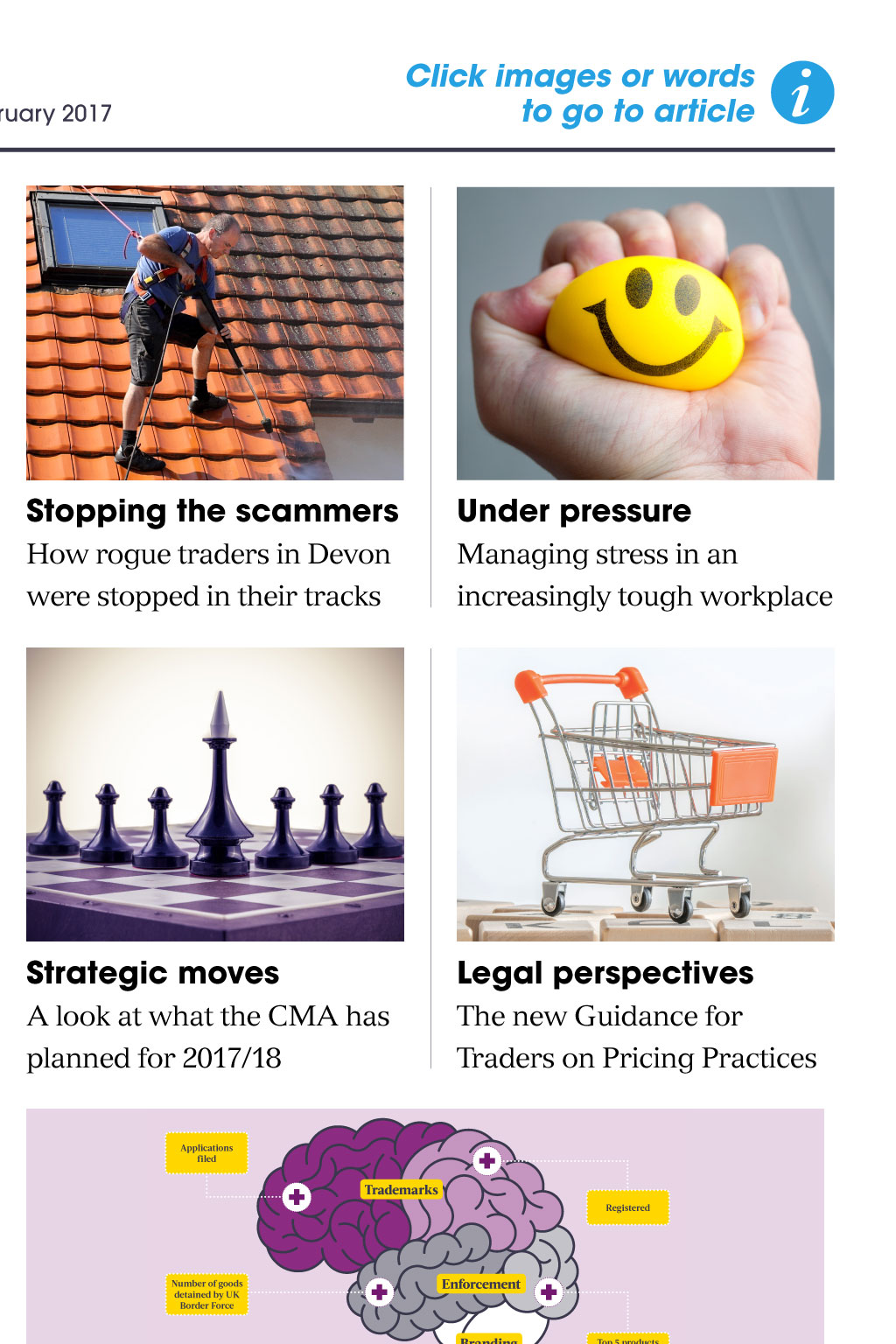Open the Trademarks brain infographic article
This screenshot has width=896, height=1344.
click(x=425, y=1225)
